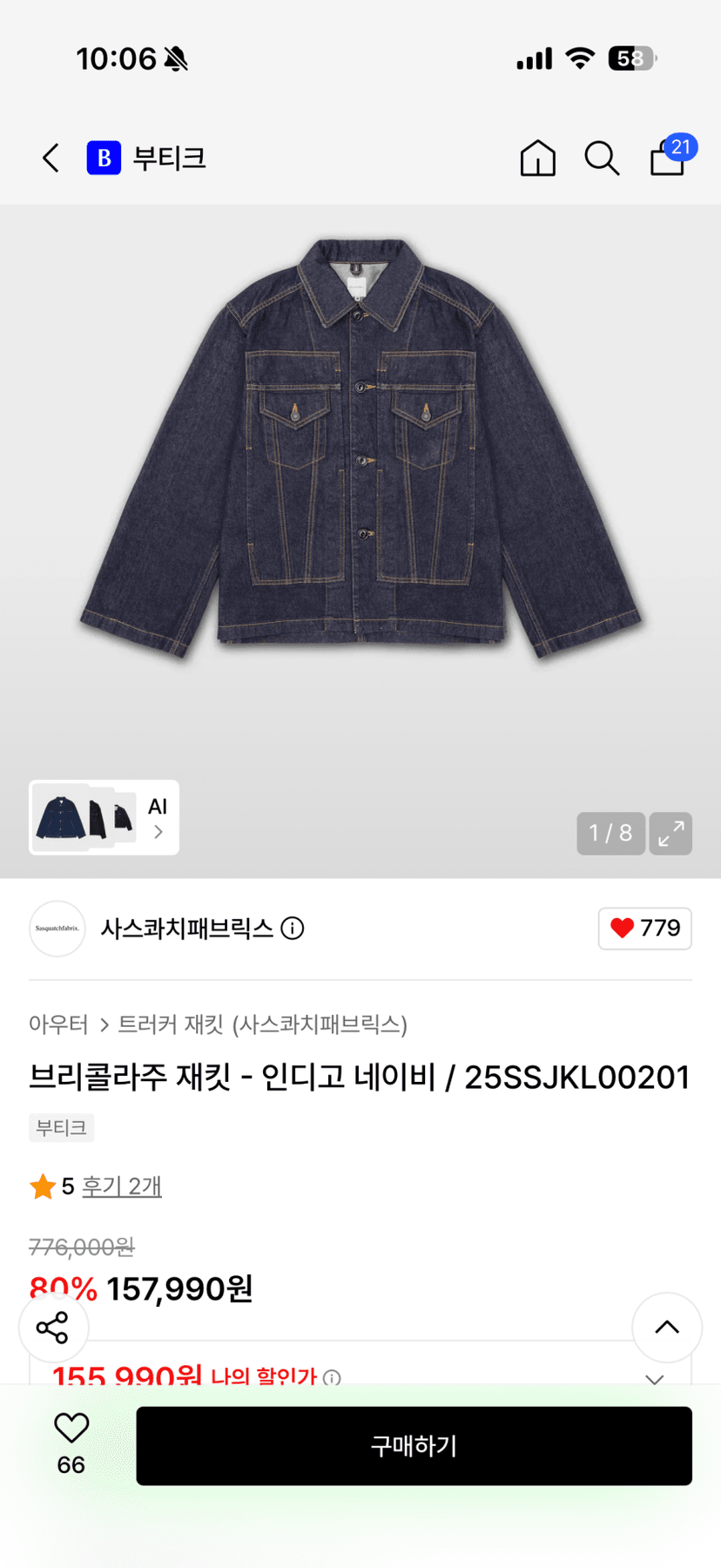Open the 트러커 재킷 category breadcrumb
Viewport: 721px width, 1568px height.
[262, 1024]
